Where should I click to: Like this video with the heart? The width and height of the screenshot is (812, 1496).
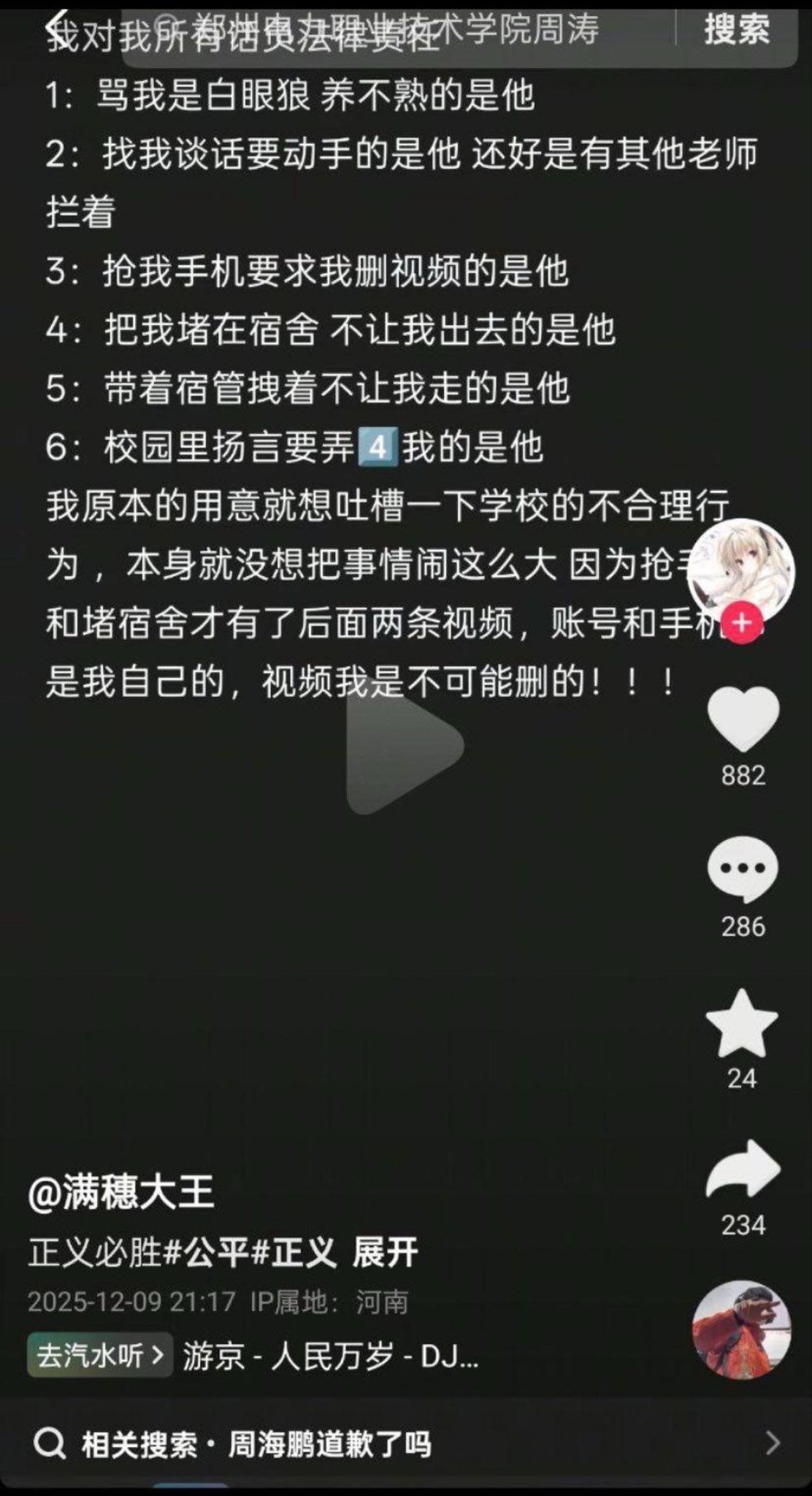click(x=743, y=720)
